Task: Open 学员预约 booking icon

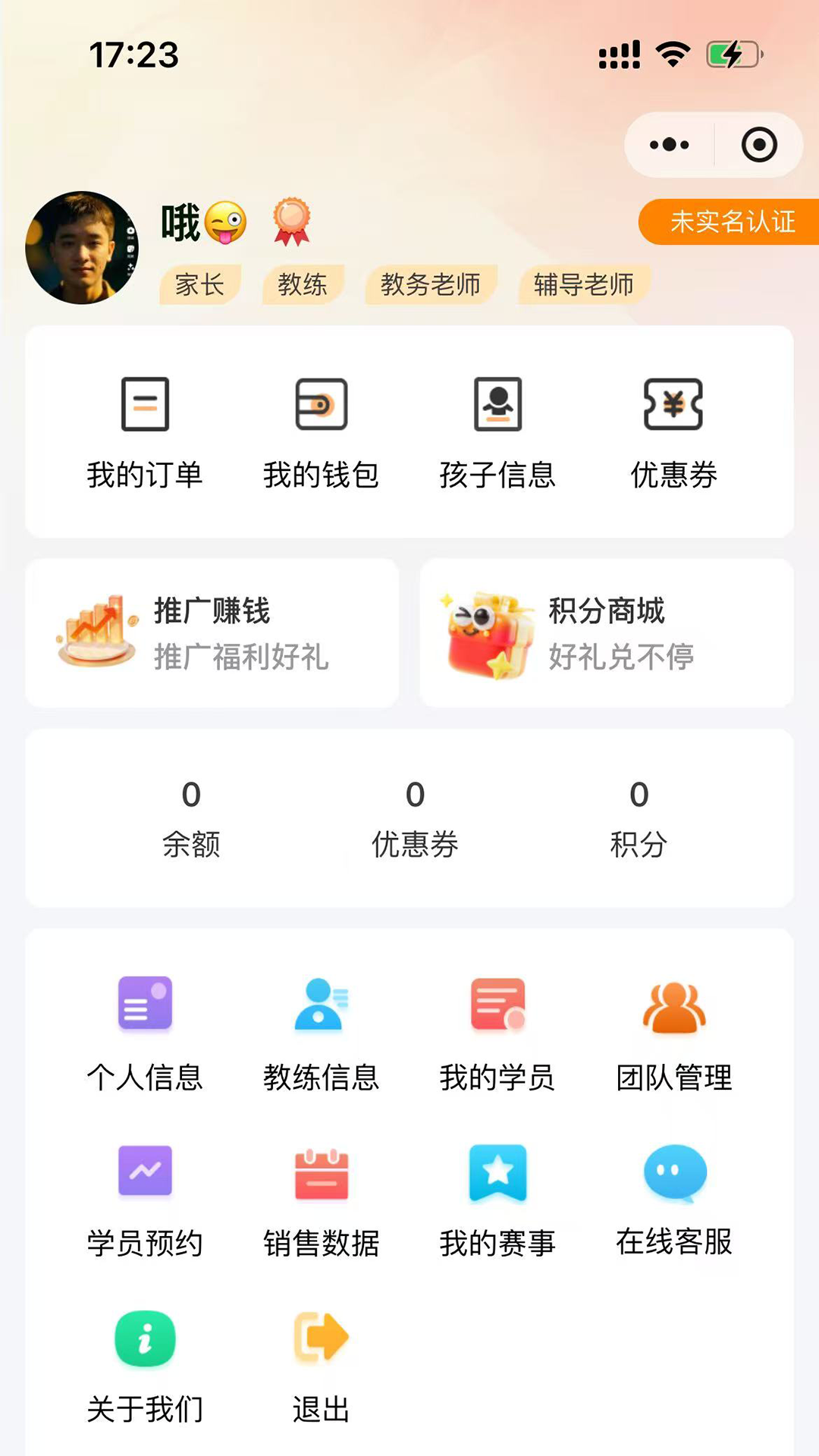Action: click(x=145, y=1194)
